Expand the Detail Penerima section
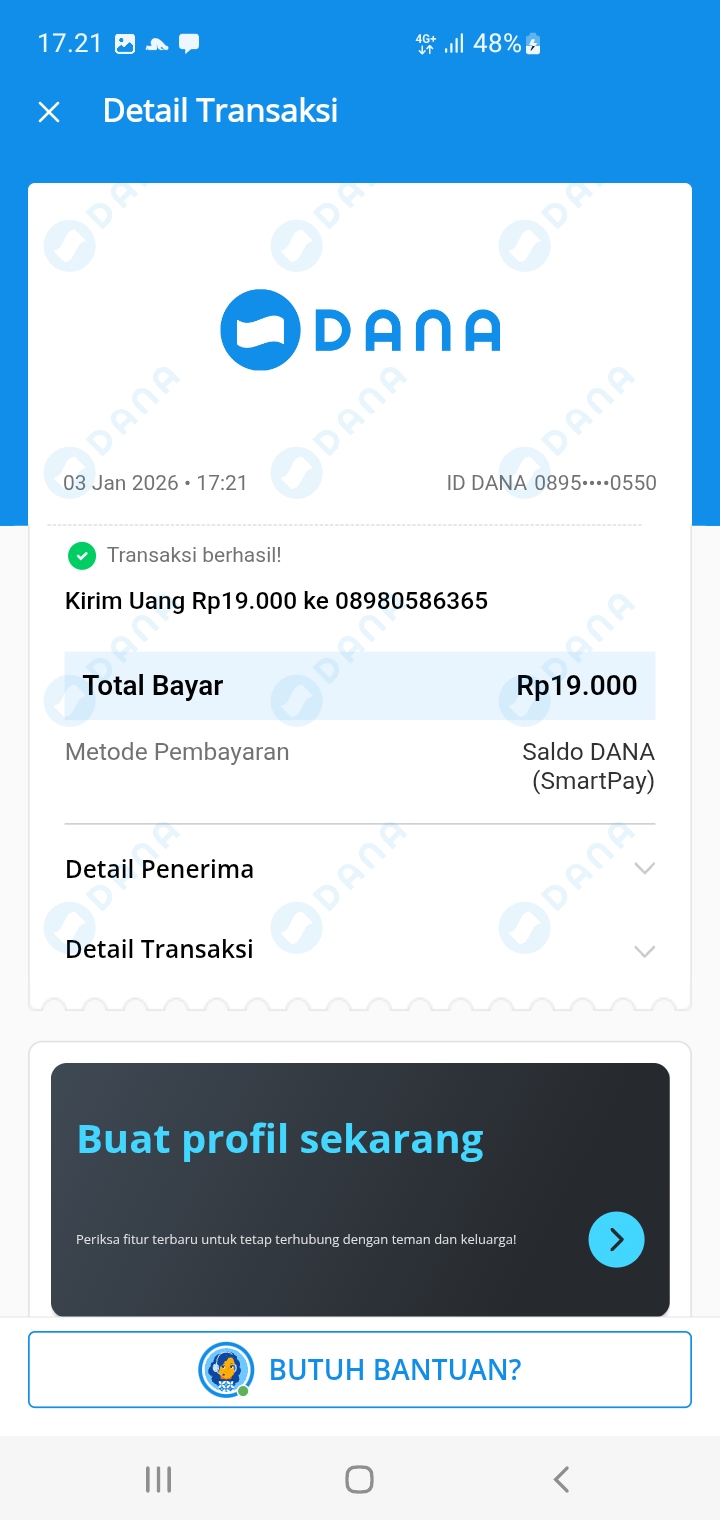Image resolution: width=720 pixels, height=1520 pixels. (644, 869)
